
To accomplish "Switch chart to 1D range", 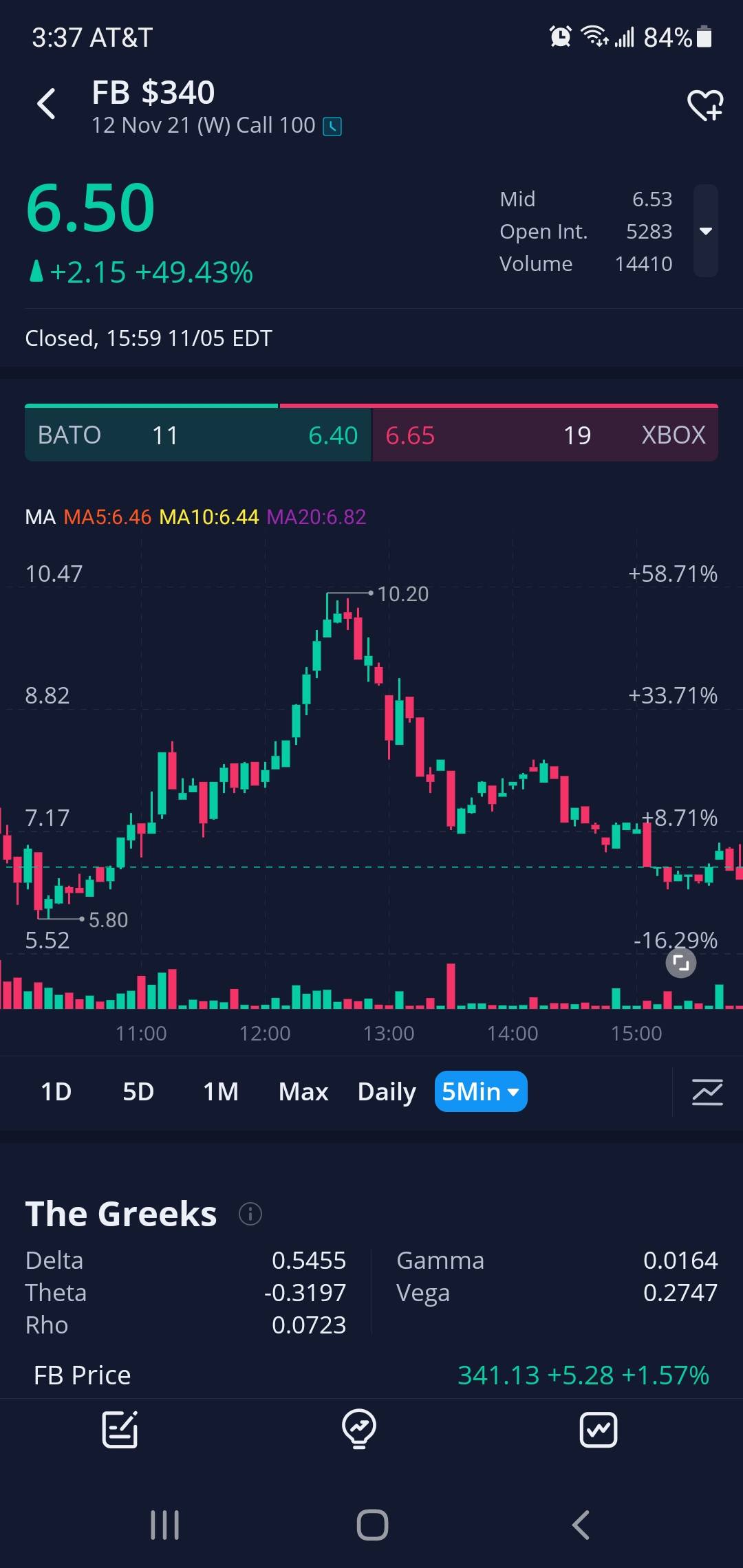I will coord(56,1091).
